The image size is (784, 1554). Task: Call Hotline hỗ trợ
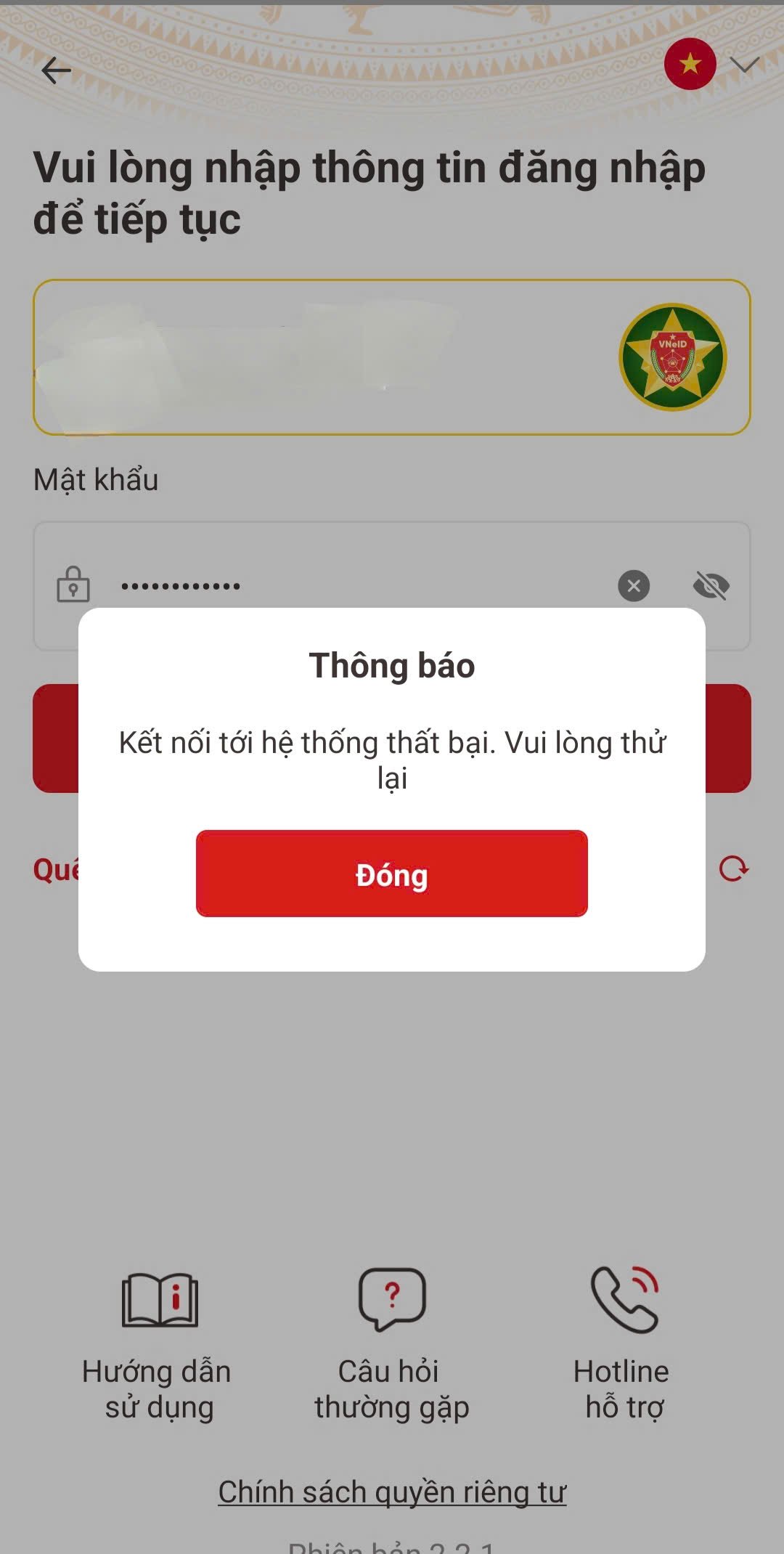tap(624, 1342)
